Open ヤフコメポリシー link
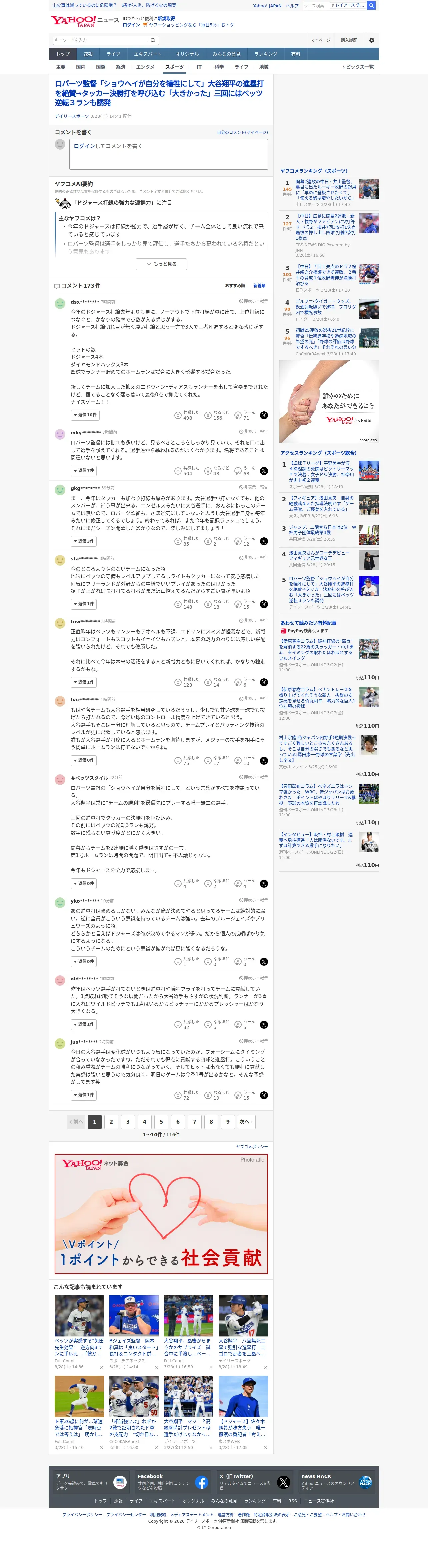The height and width of the screenshot is (1568, 428). coord(252,1147)
